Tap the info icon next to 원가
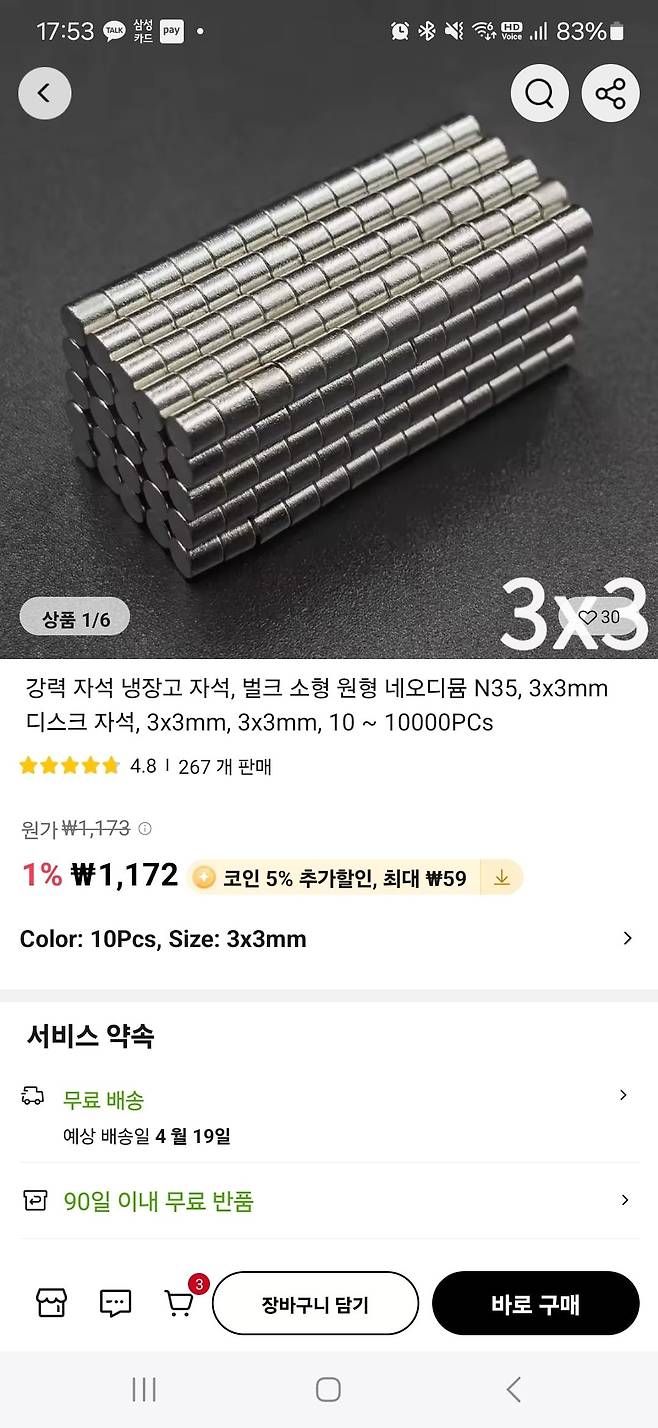The width and height of the screenshot is (658, 1428). pyautogui.click(x=145, y=828)
